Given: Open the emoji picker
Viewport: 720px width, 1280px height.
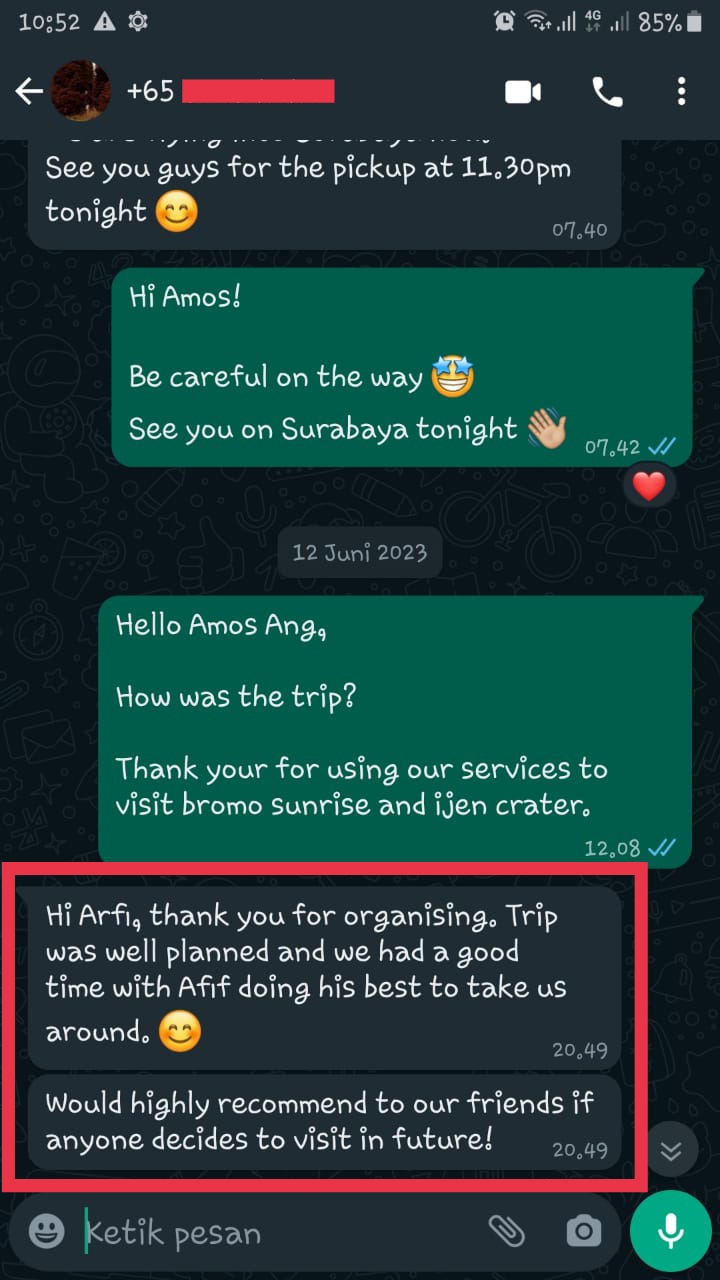Looking at the screenshot, I should (x=46, y=1232).
